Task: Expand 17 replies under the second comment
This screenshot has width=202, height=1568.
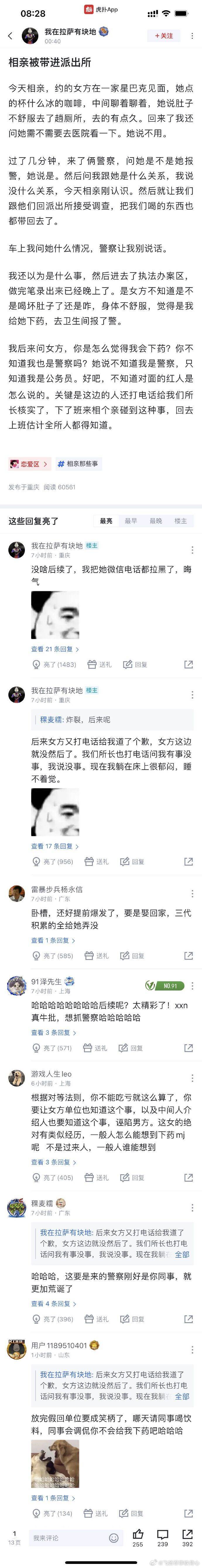Action: tap(55, 846)
